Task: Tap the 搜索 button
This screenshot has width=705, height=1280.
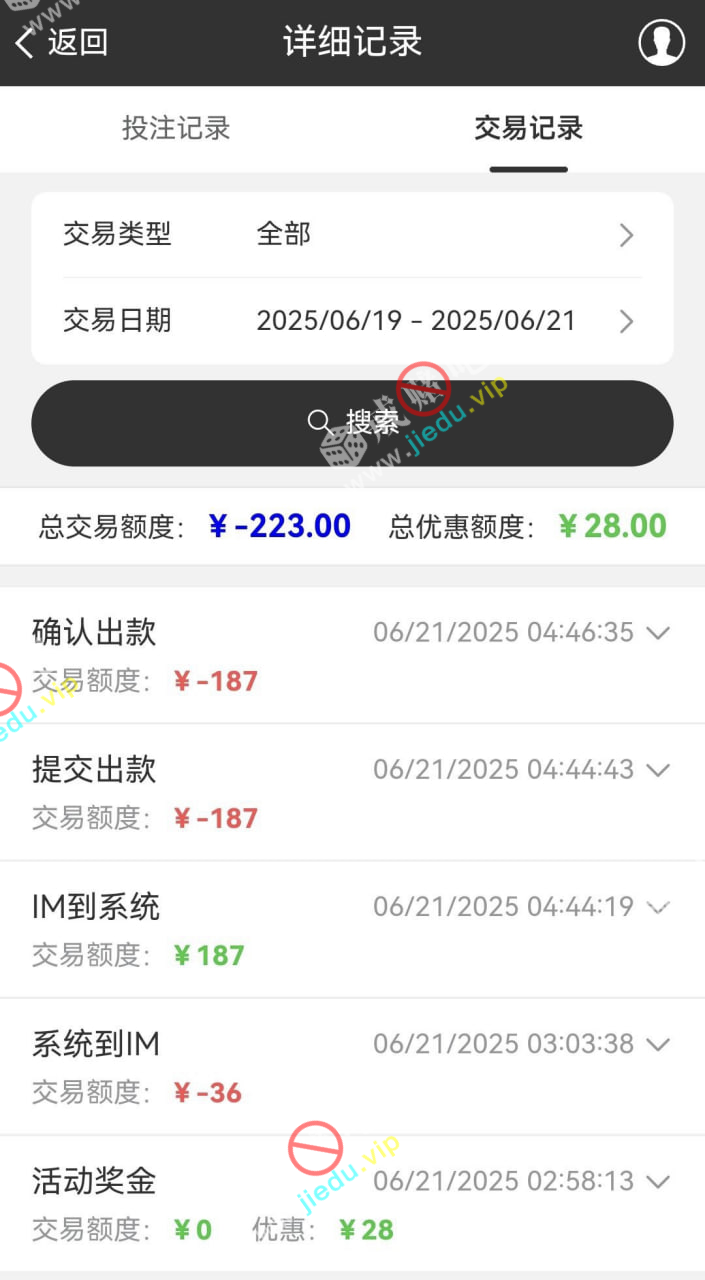Action: click(352, 423)
